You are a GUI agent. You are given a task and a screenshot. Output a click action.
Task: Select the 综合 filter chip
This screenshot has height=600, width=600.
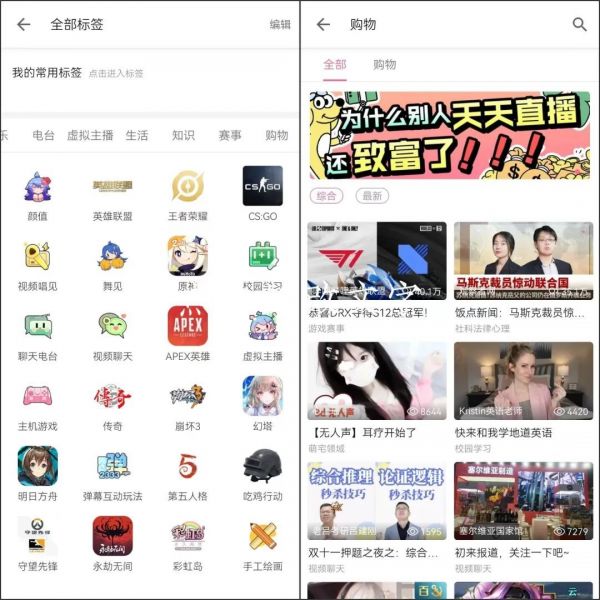(x=326, y=196)
